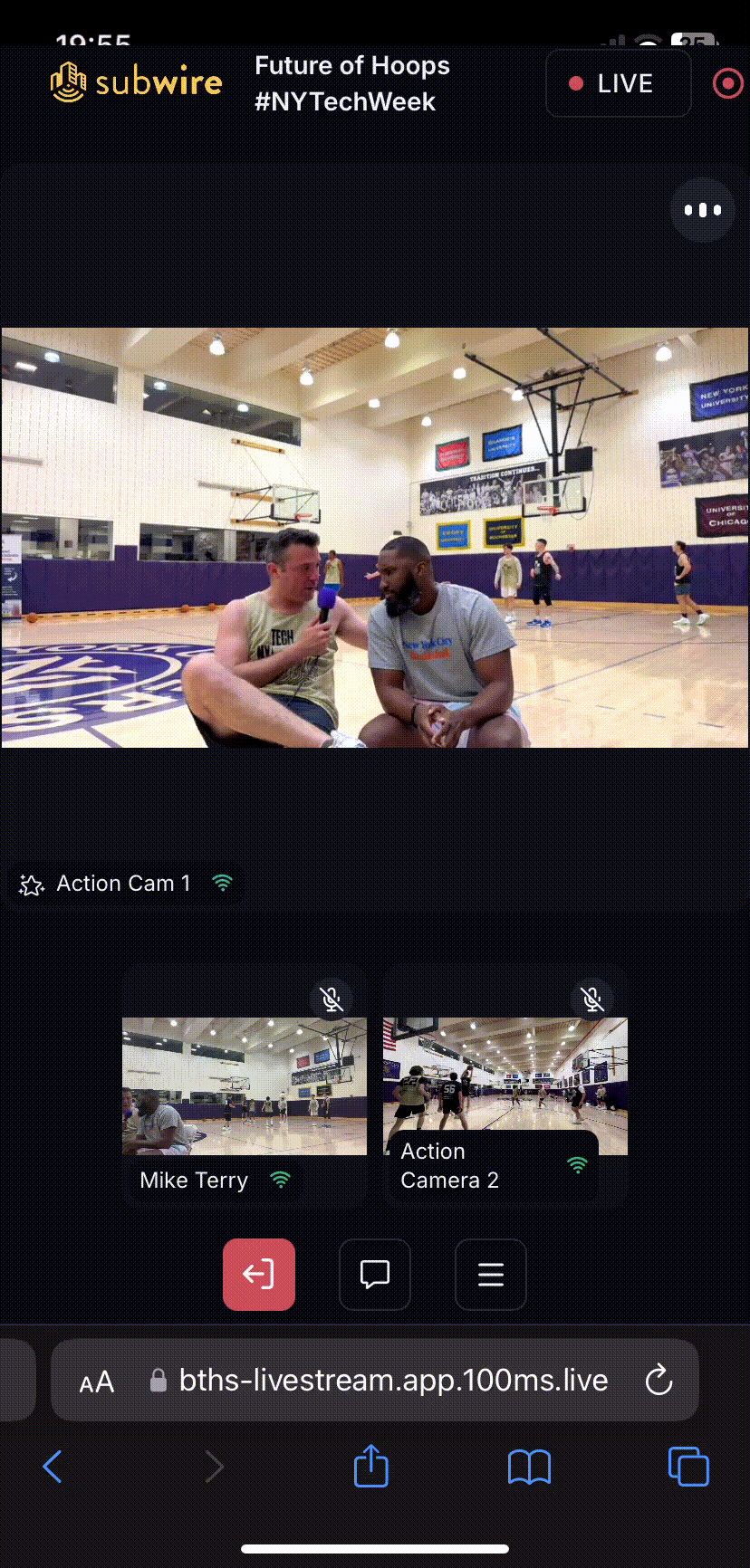Click the green Wi-Fi icon beside Action Cam 1

coord(223,883)
